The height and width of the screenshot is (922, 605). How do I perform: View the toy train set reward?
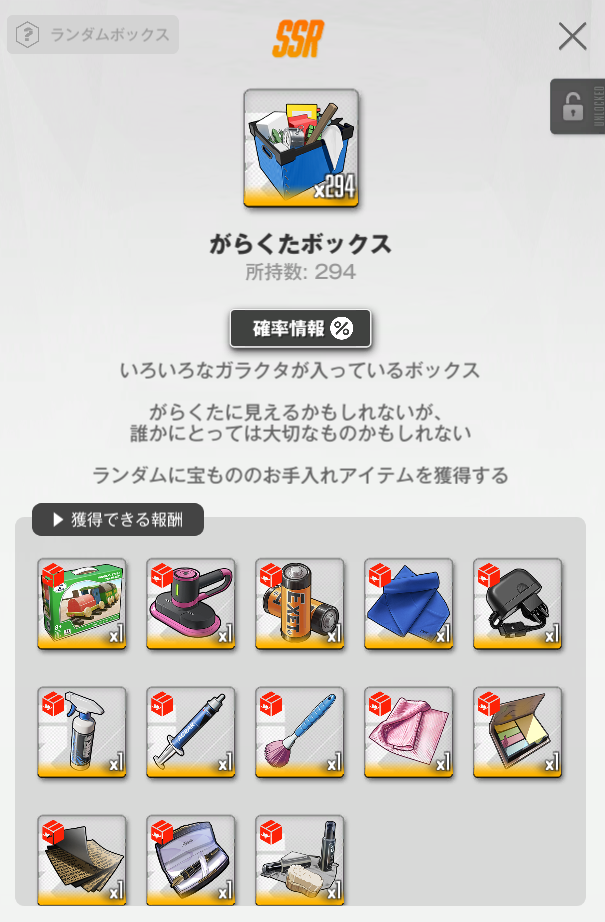click(x=82, y=604)
